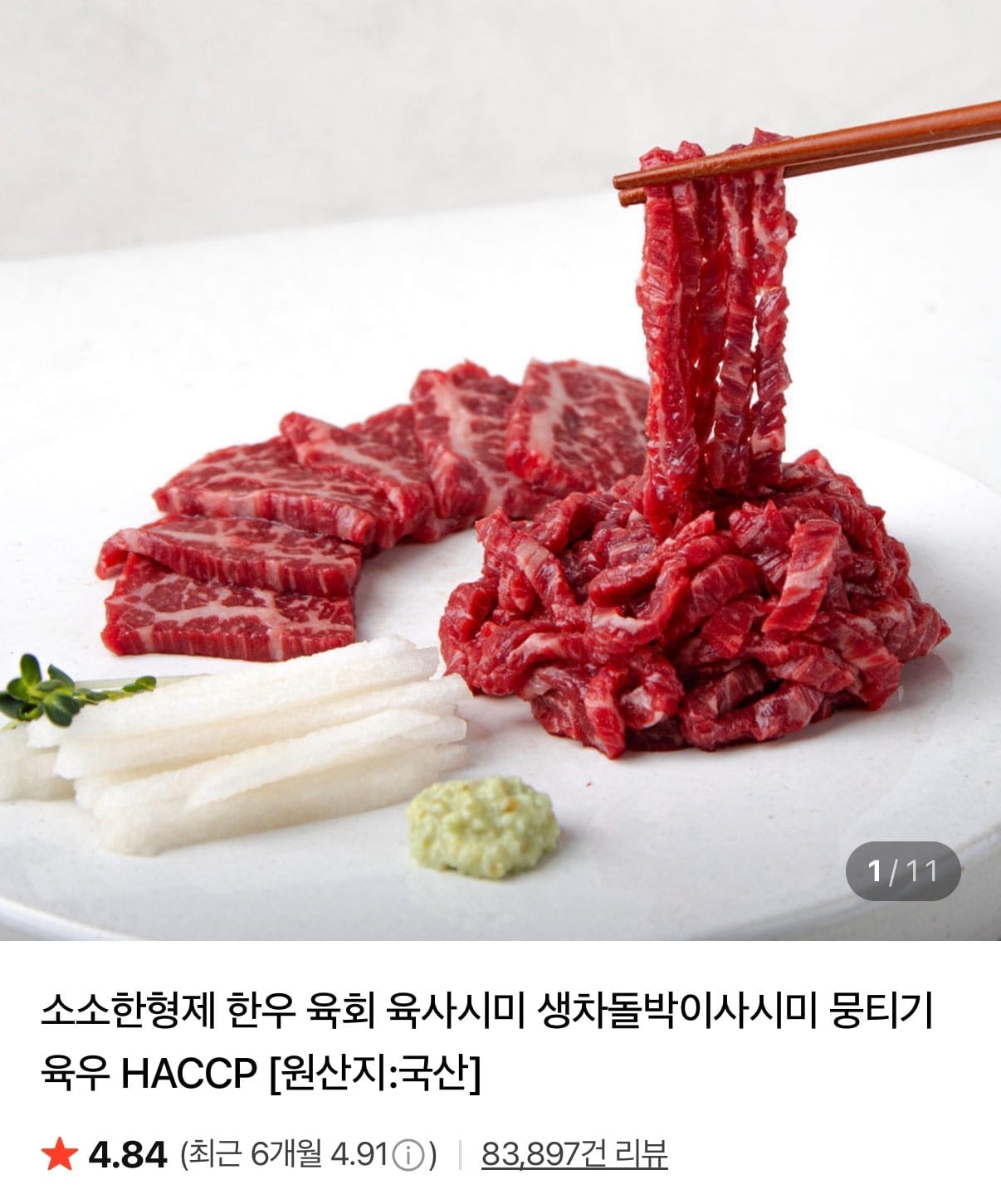The width and height of the screenshot is (1001, 1204).
Task: Open the product photo in full view
Action: click(501, 470)
